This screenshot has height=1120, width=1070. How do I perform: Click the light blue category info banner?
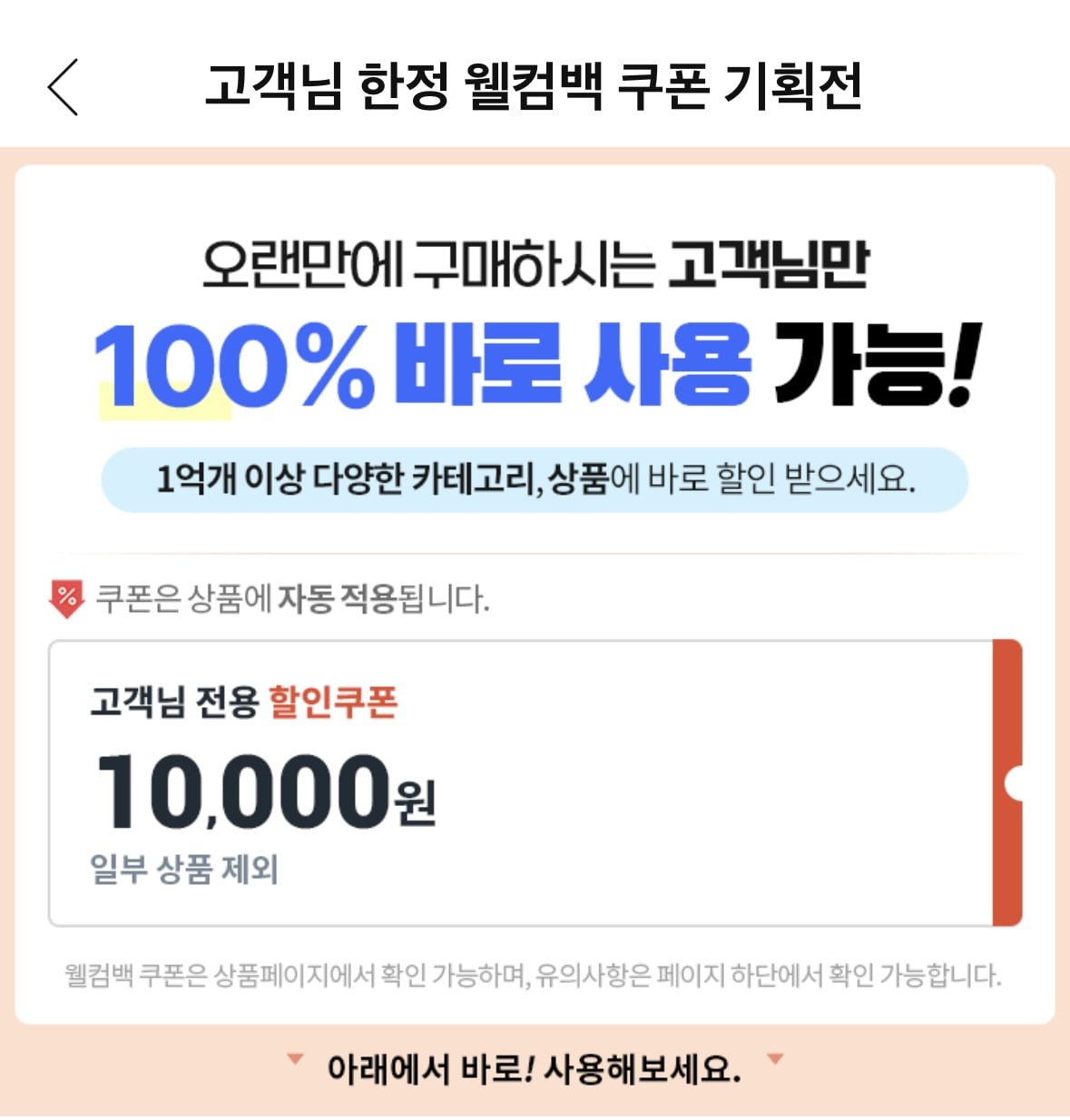[x=535, y=476]
